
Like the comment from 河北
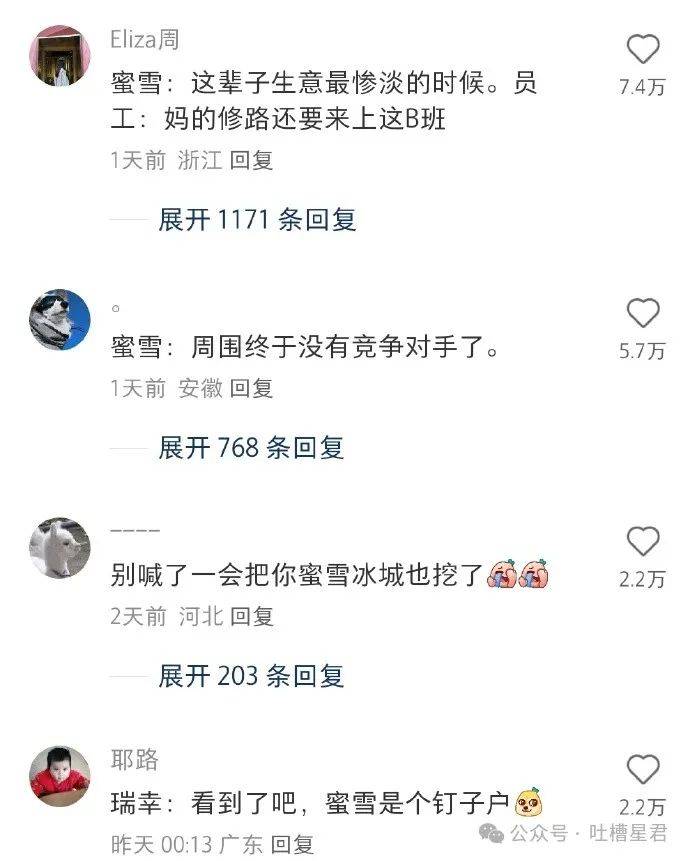coord(643,542)
